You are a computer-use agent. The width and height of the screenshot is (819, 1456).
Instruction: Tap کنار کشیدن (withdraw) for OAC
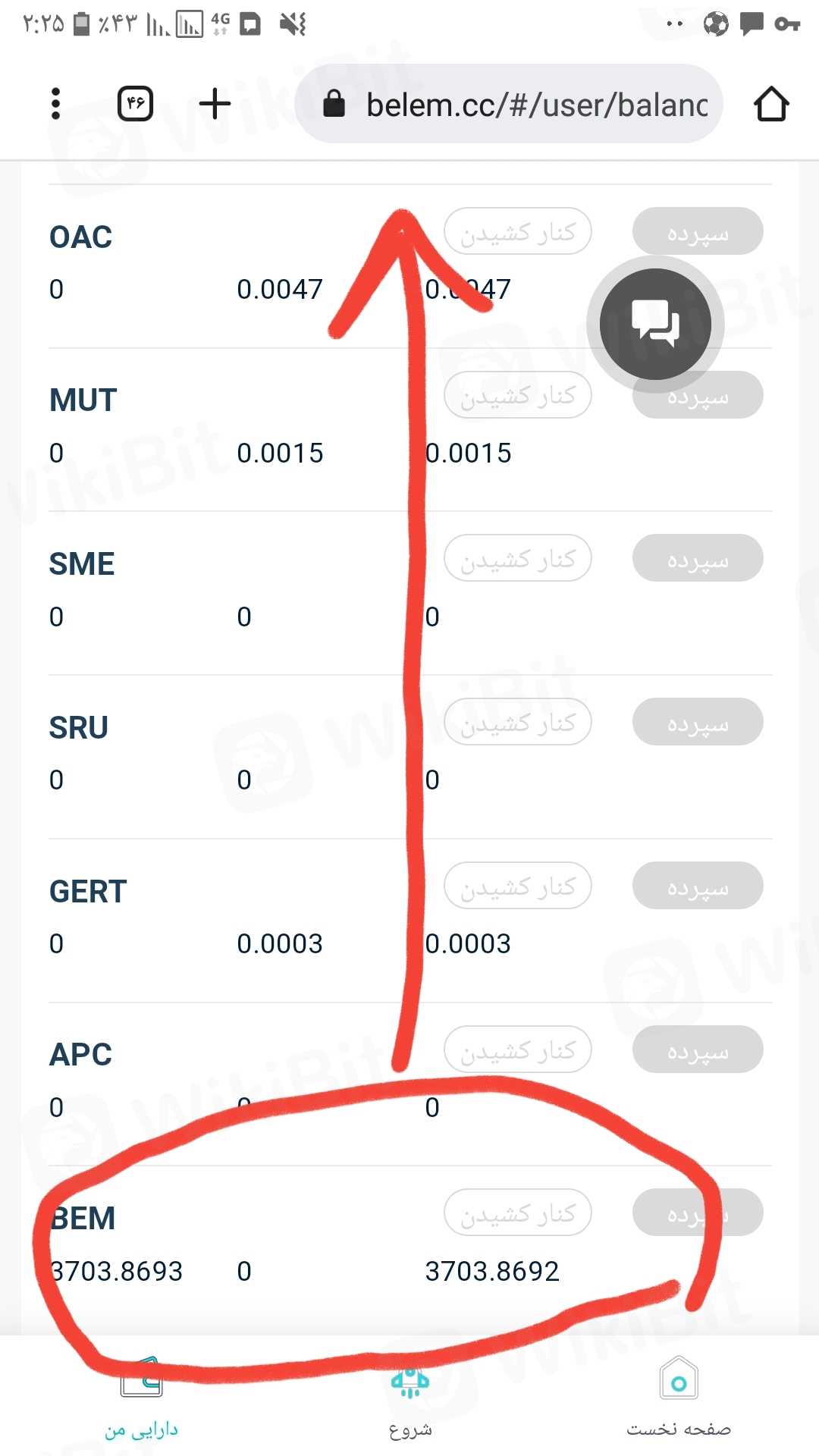[x=518, y=231]
